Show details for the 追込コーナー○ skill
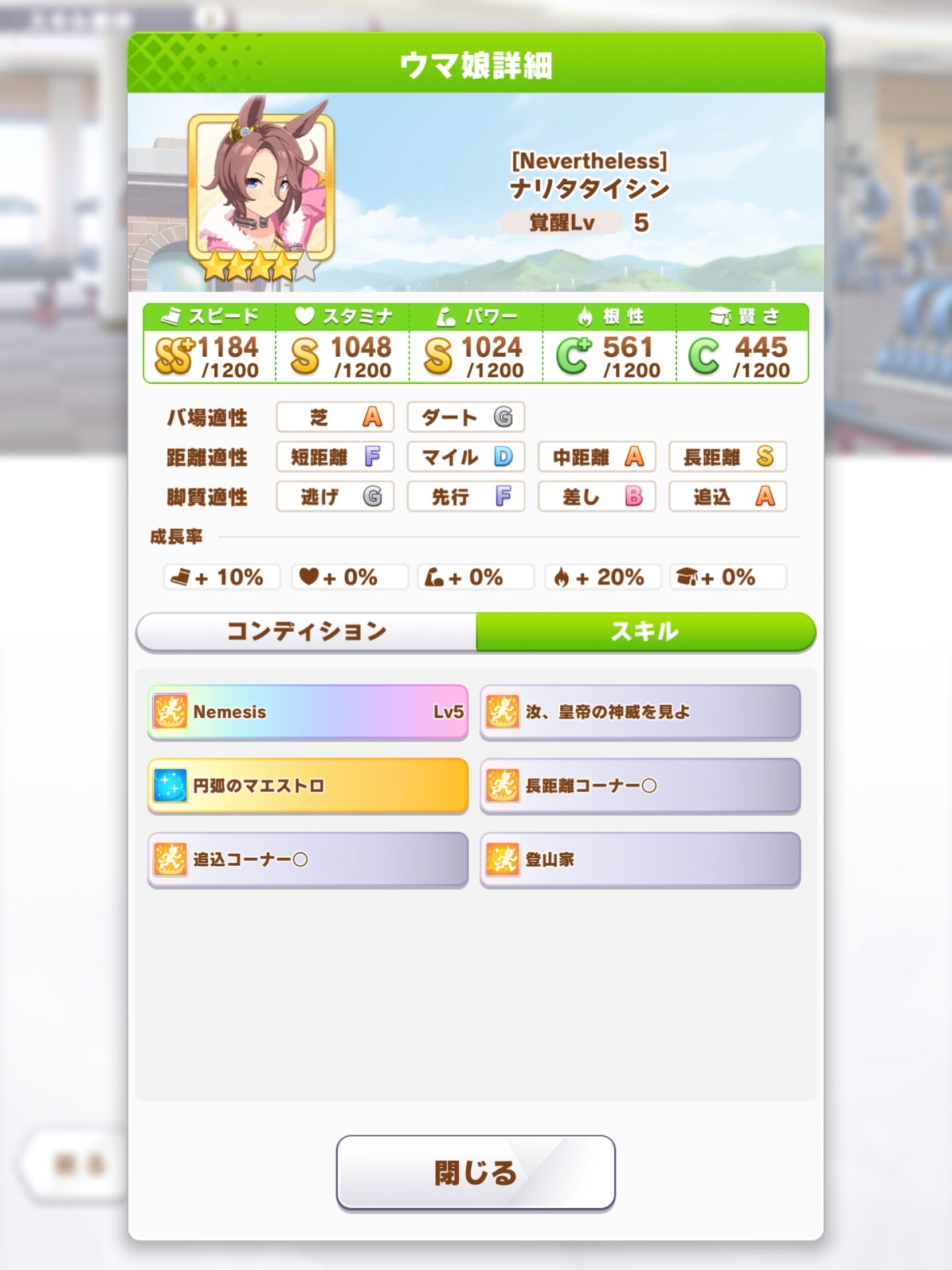 click(307, 859)
